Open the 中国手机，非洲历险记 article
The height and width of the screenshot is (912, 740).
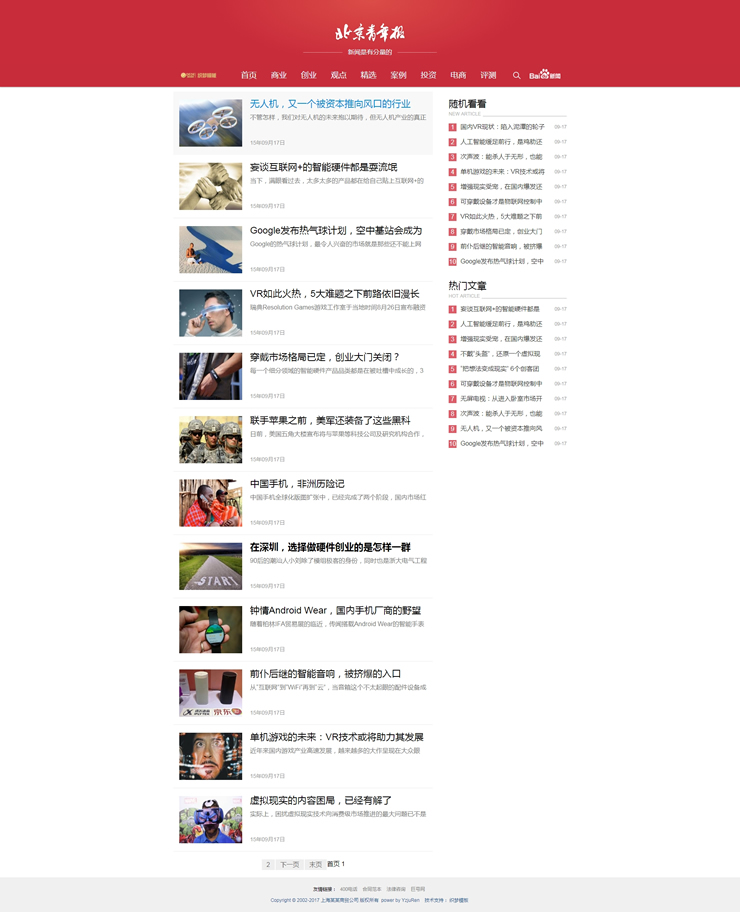[297, 484]
